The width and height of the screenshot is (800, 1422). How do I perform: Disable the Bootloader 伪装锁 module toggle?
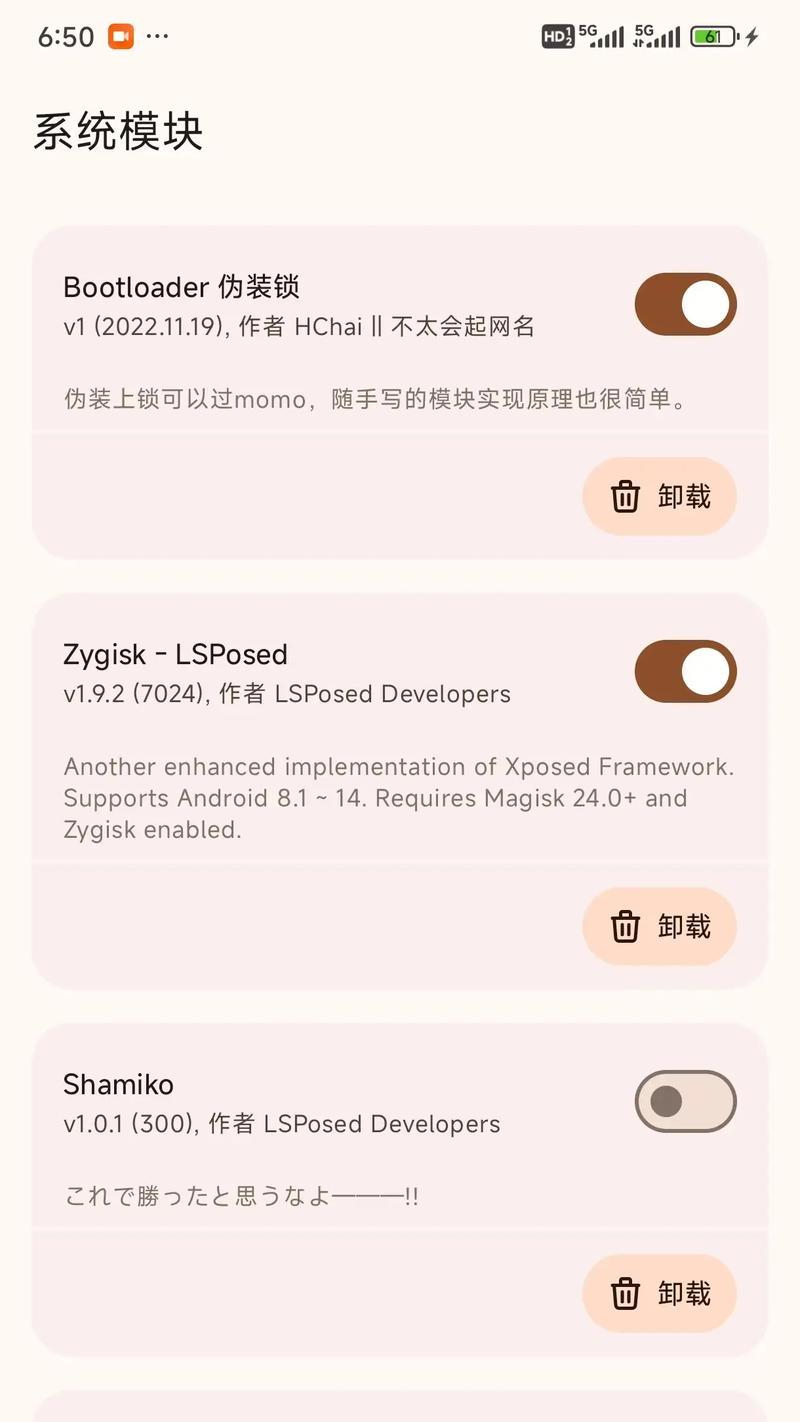(685, 304)
